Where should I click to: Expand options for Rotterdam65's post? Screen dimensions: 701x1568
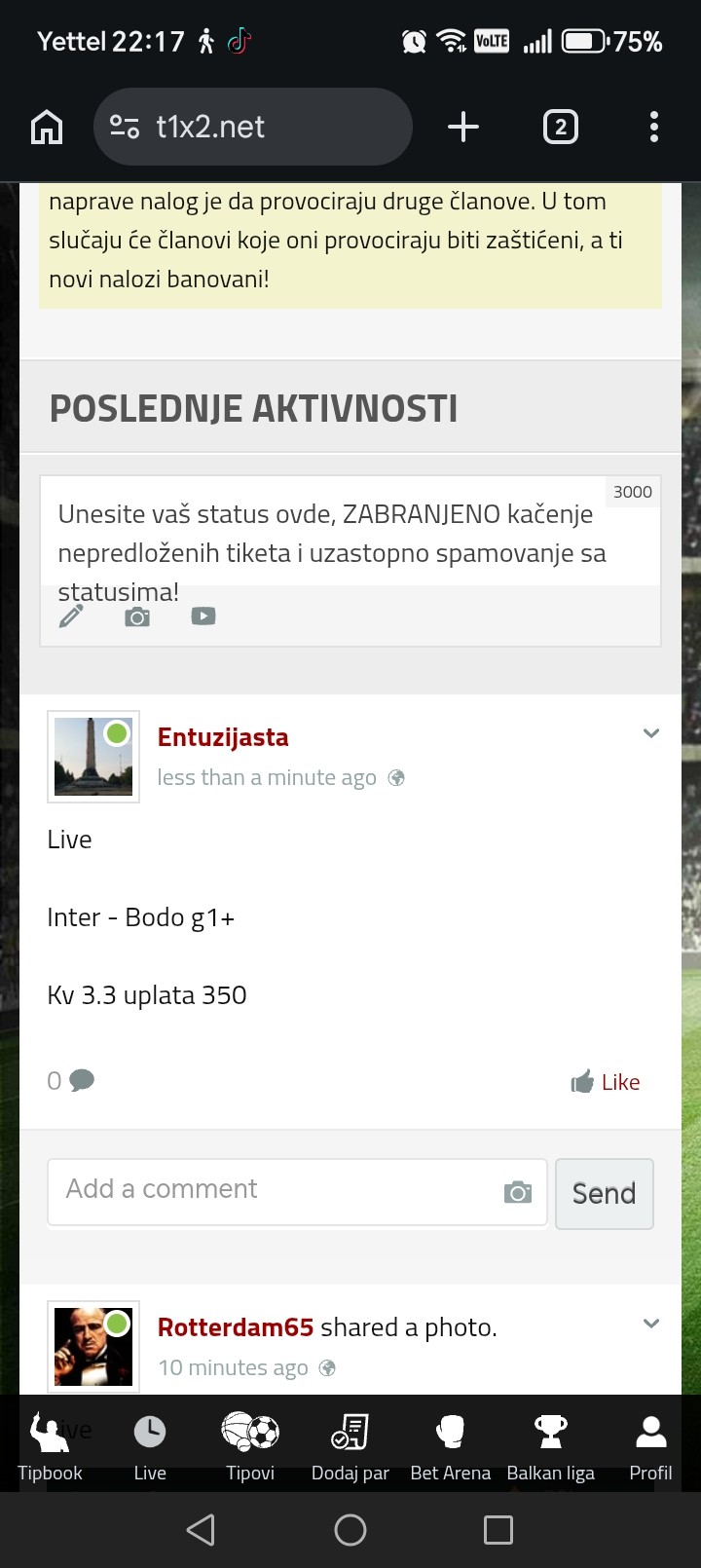[x=651, y=1324]
